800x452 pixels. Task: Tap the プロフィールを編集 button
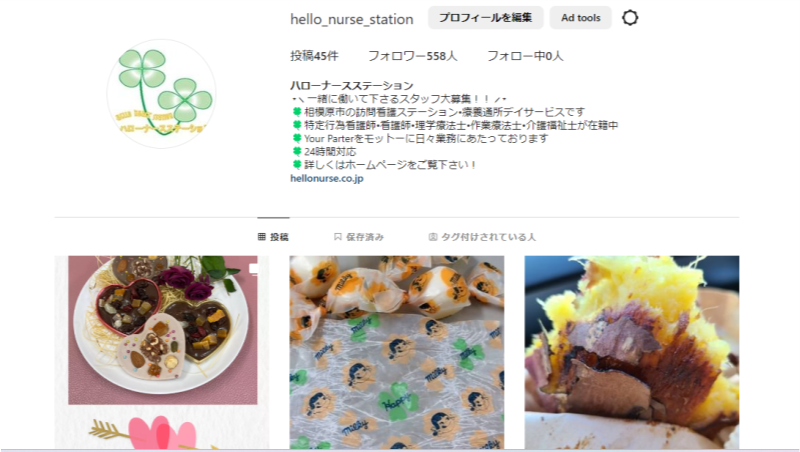pyautogui.click(x=485, y=18)
